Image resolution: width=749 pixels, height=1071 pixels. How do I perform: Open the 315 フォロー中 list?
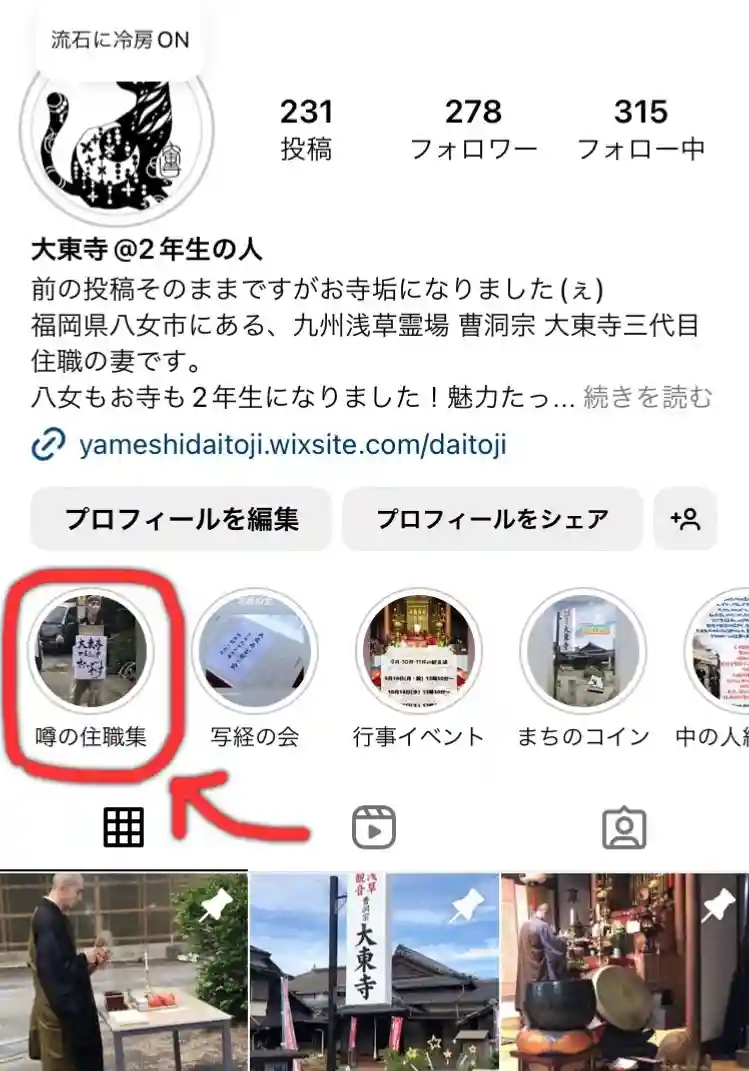pos(641,128)
